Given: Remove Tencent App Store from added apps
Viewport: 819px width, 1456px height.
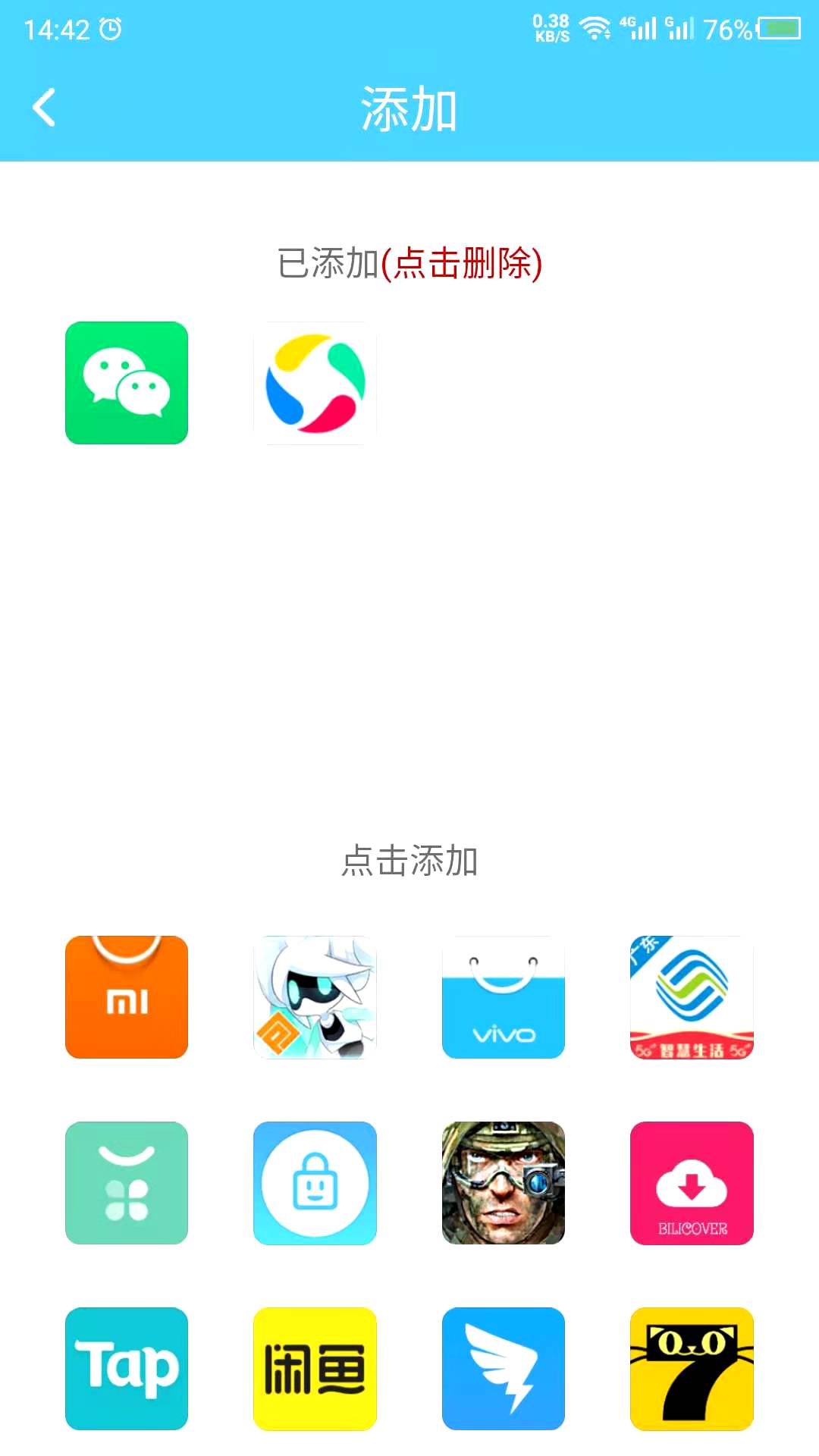Looking at the screenshot, I should [315, 382].
